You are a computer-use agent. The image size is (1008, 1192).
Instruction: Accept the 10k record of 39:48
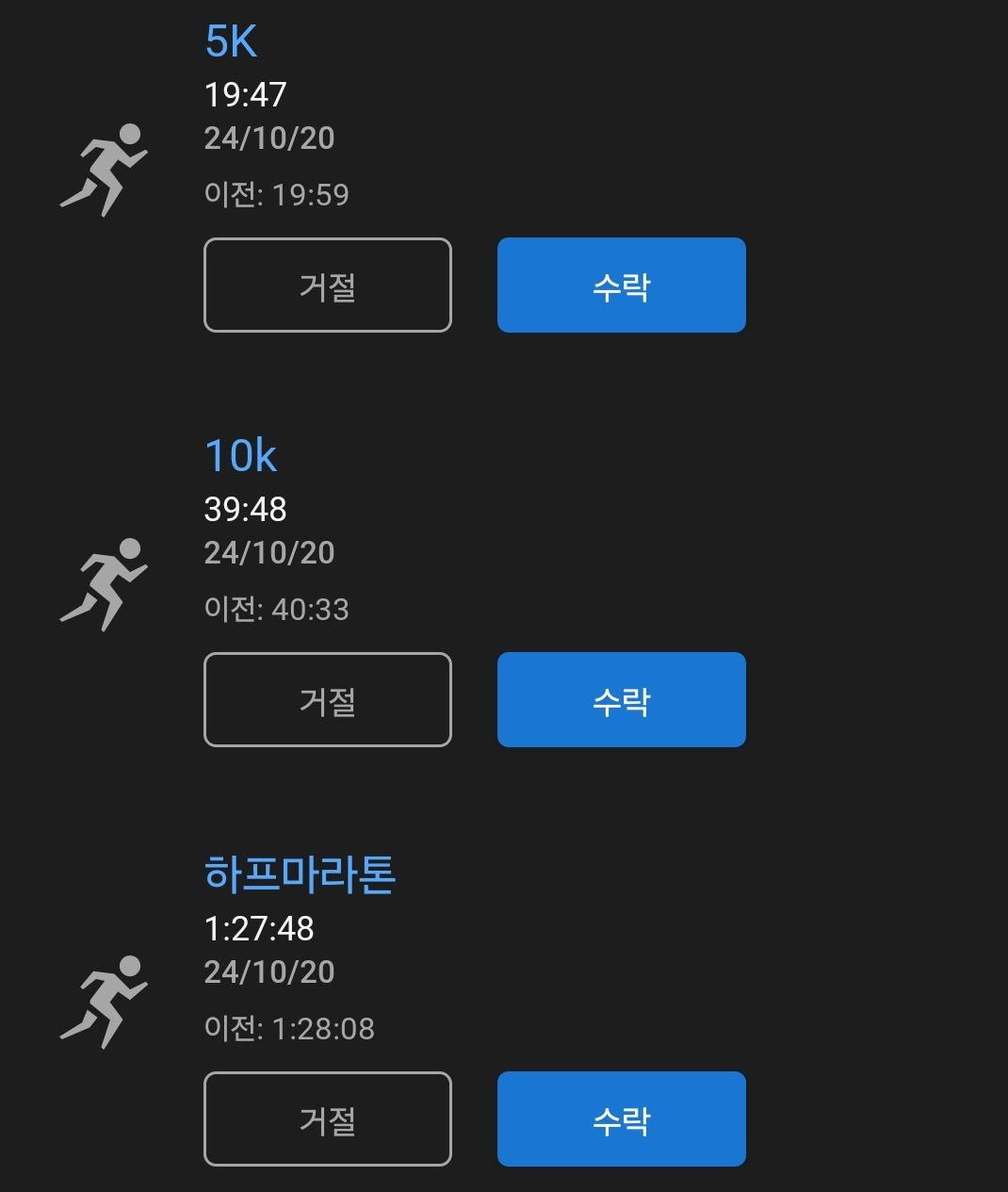[x=622, y=699]
